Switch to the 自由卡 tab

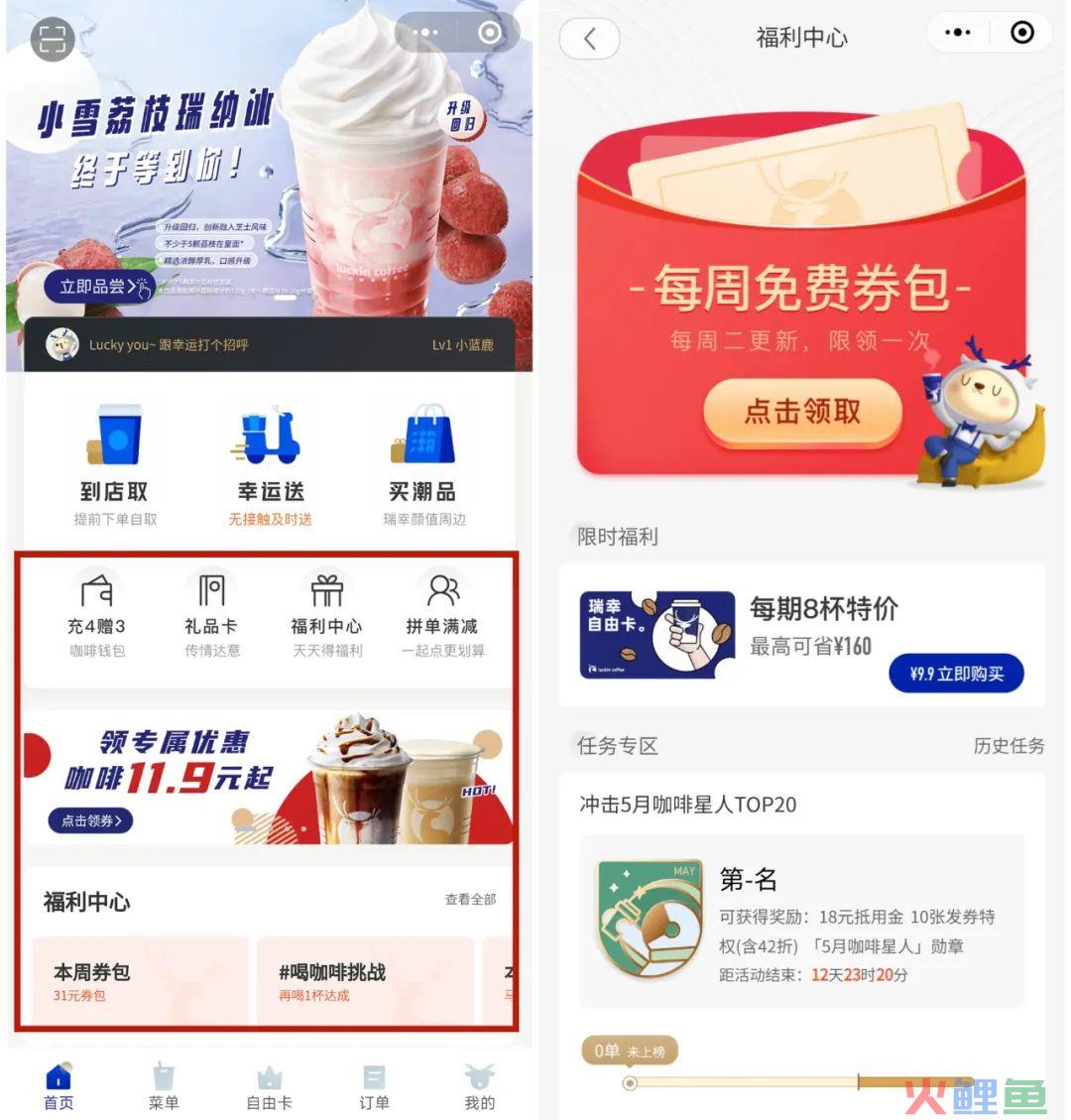(269, 1087)
